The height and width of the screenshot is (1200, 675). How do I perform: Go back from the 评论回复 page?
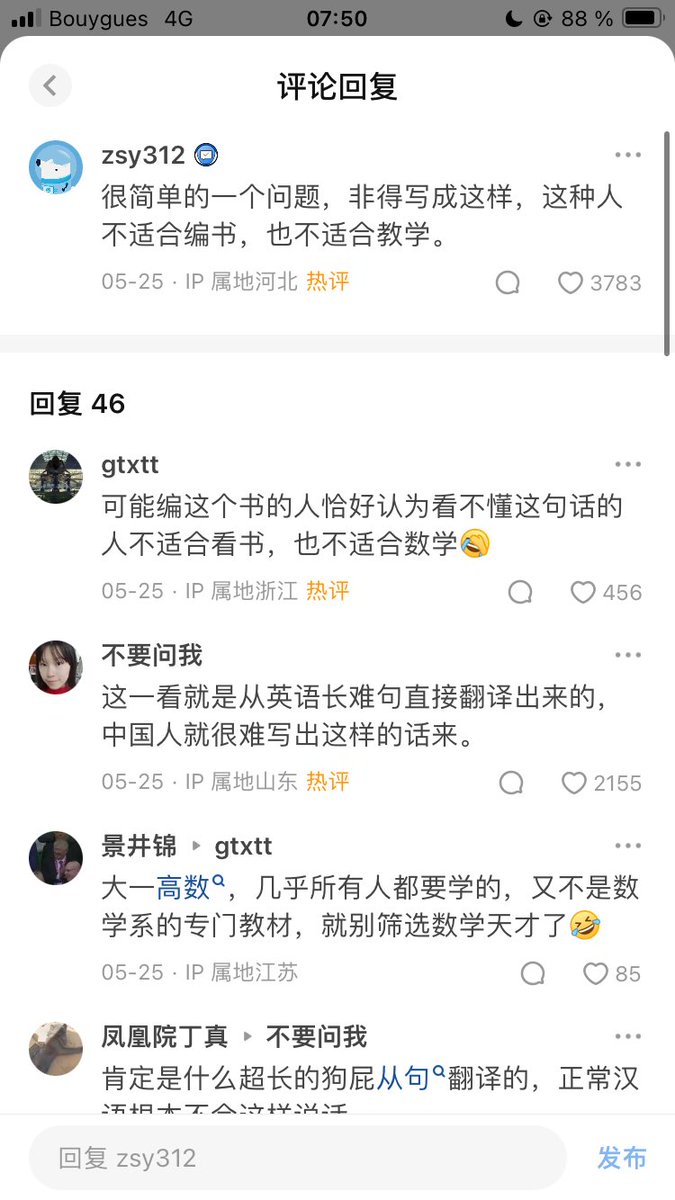[x=50, y=86]
